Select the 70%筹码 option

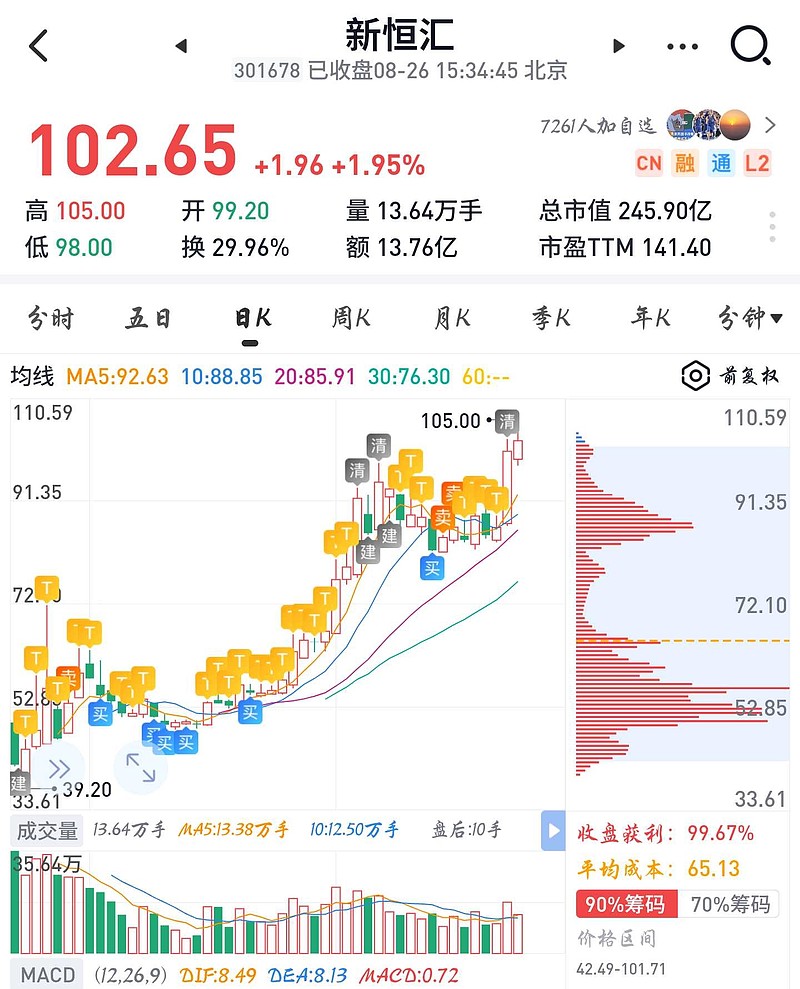[x=730, y=904]
